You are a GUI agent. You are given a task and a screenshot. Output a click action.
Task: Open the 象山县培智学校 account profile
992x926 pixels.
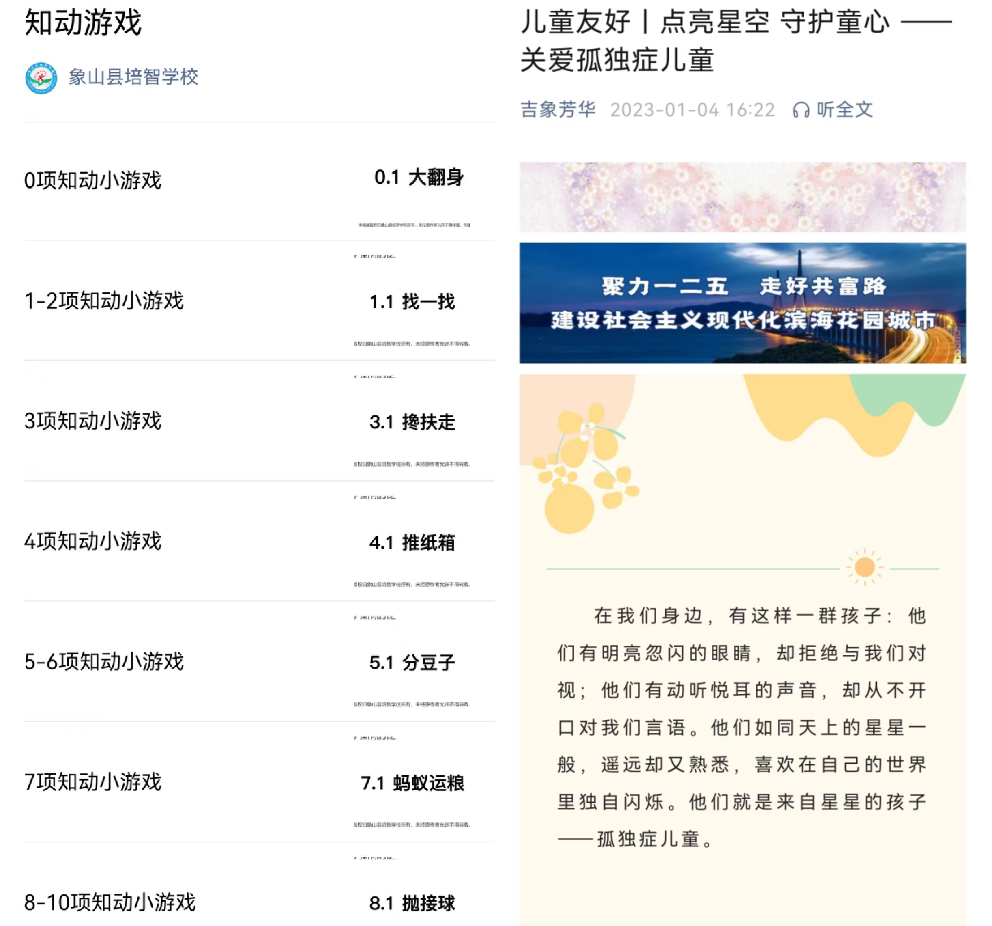[x=133, y=77]
